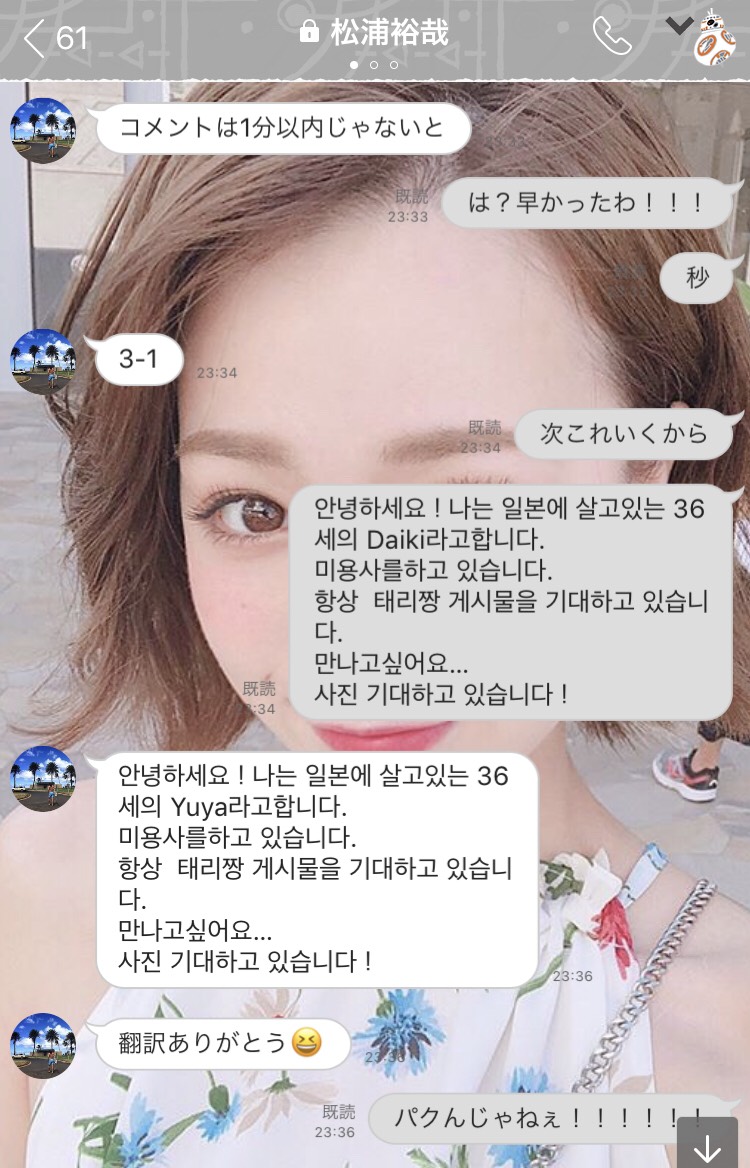Open avatar beside the Yuya Korean message
The width and height of the screenshot is (750, 1168).
pyautogui.click(x=43, y=778)
